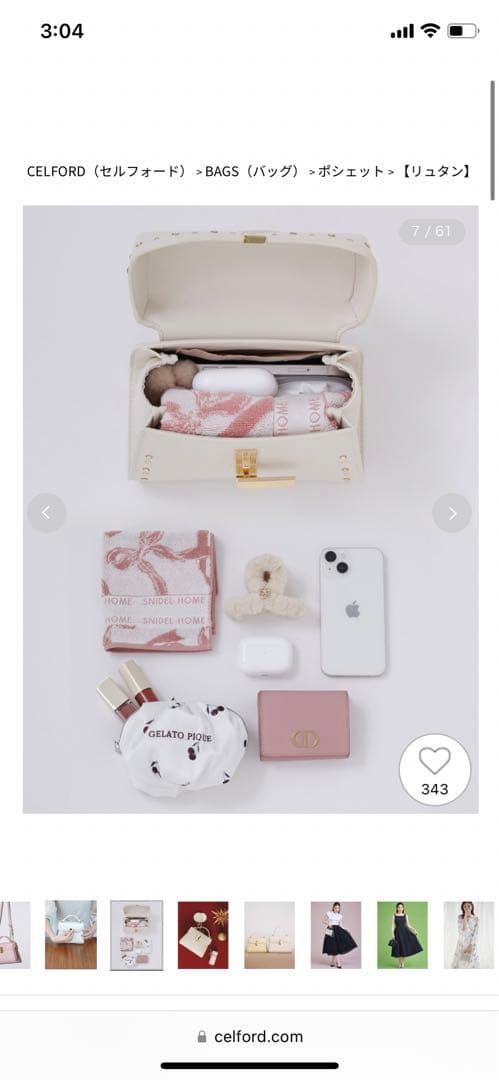Select the floral dress model thumbnail
The height and width of the screenshot is (1080, 499).
point(469,935)
